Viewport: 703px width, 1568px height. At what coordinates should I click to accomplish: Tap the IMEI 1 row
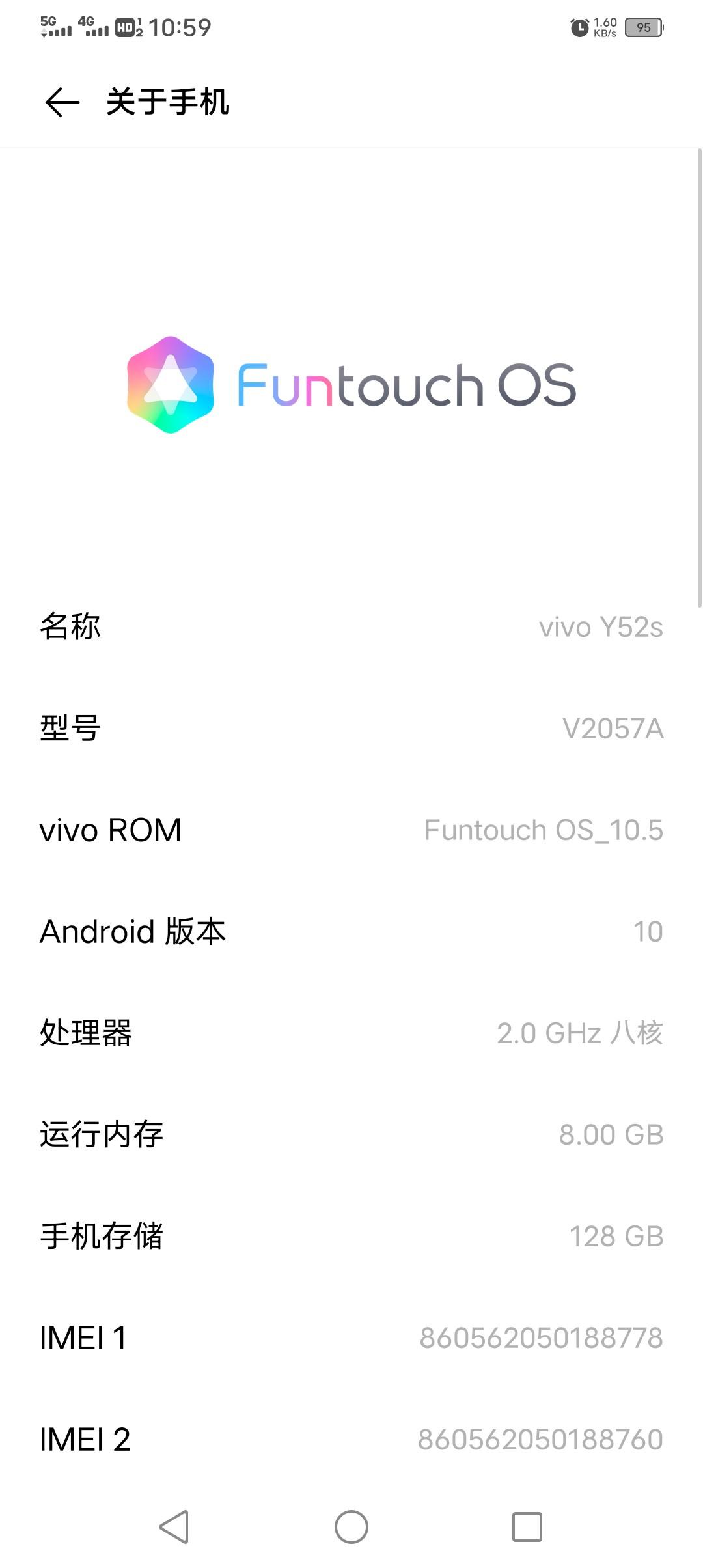click(351, 1337)
